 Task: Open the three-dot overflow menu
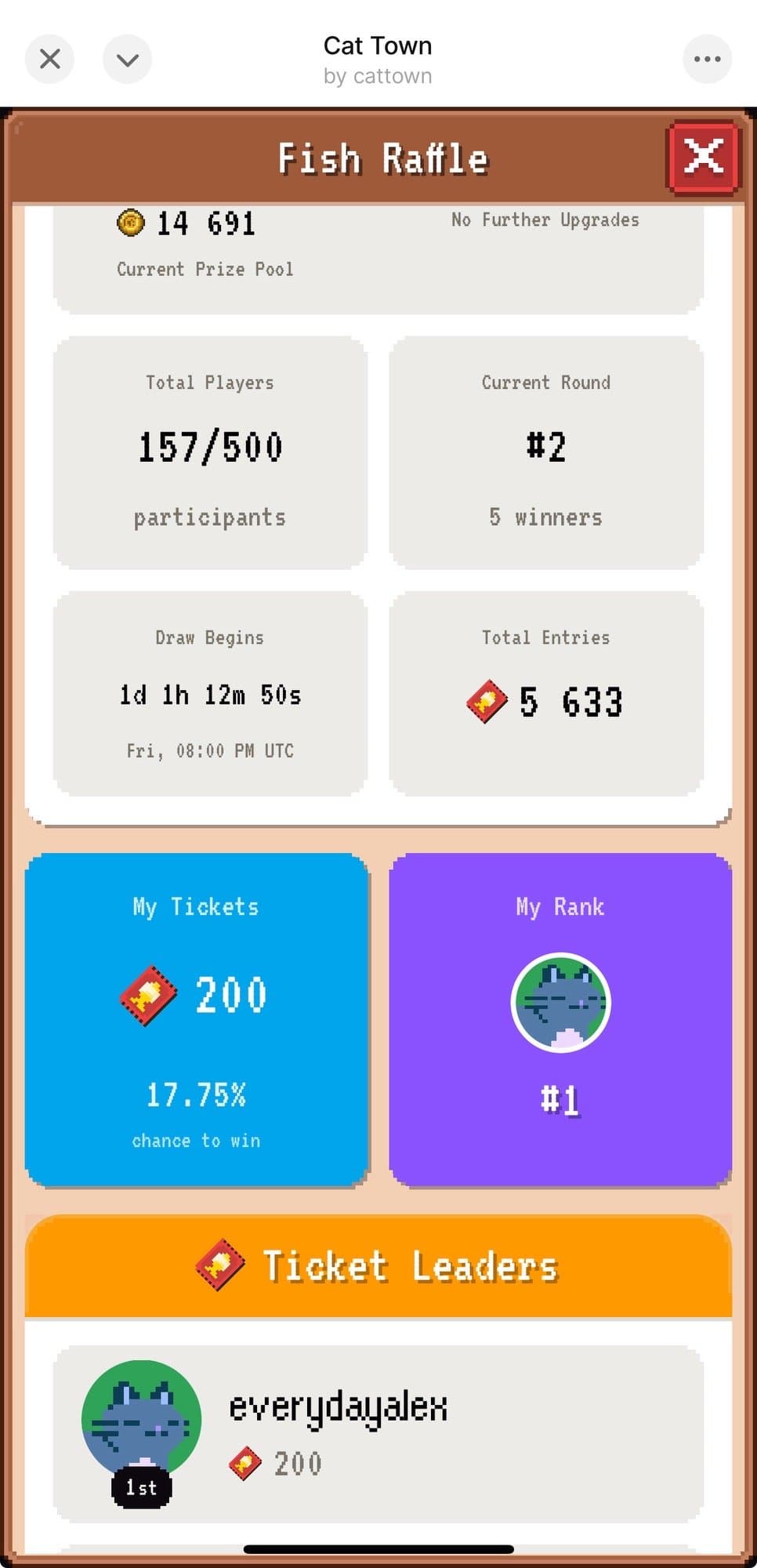707,59
